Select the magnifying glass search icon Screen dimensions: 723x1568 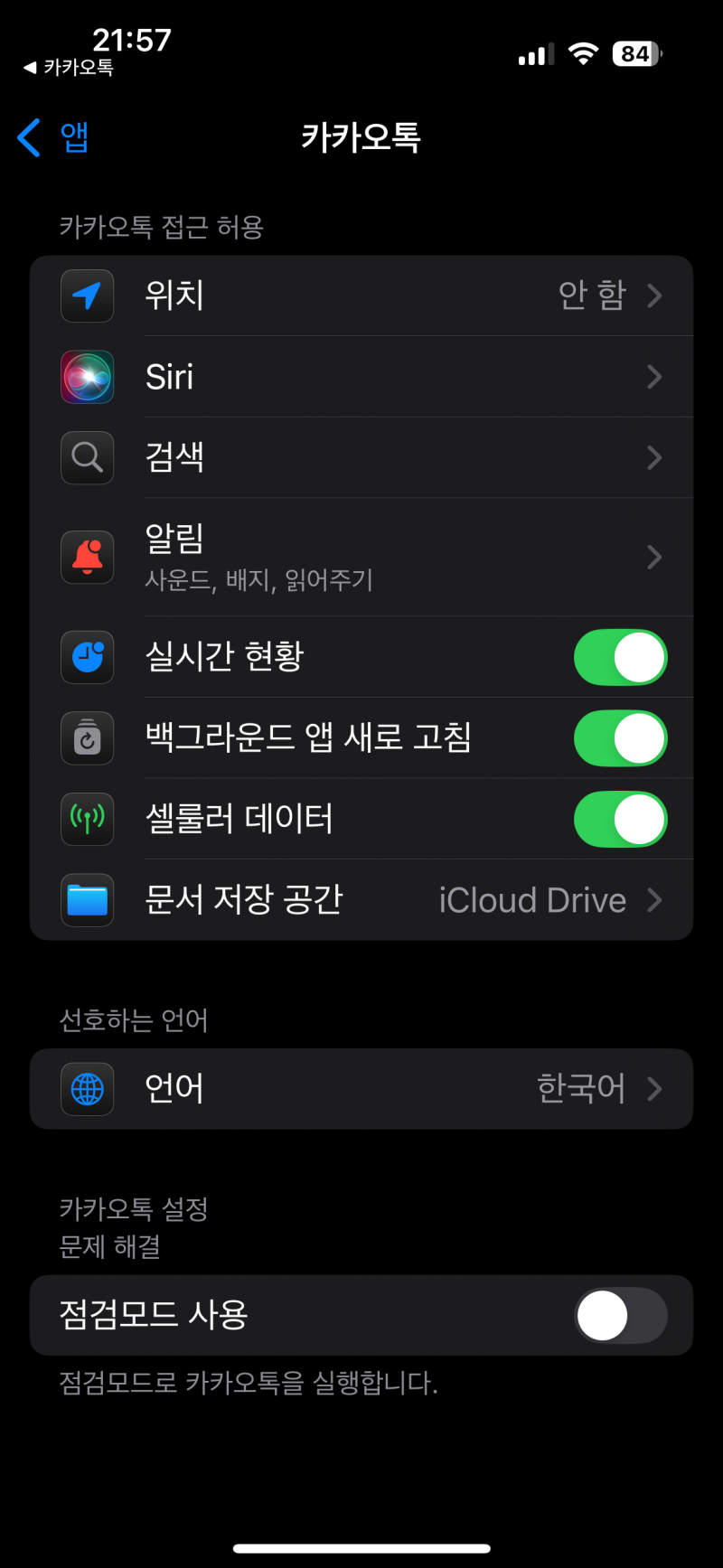(87, 458)
